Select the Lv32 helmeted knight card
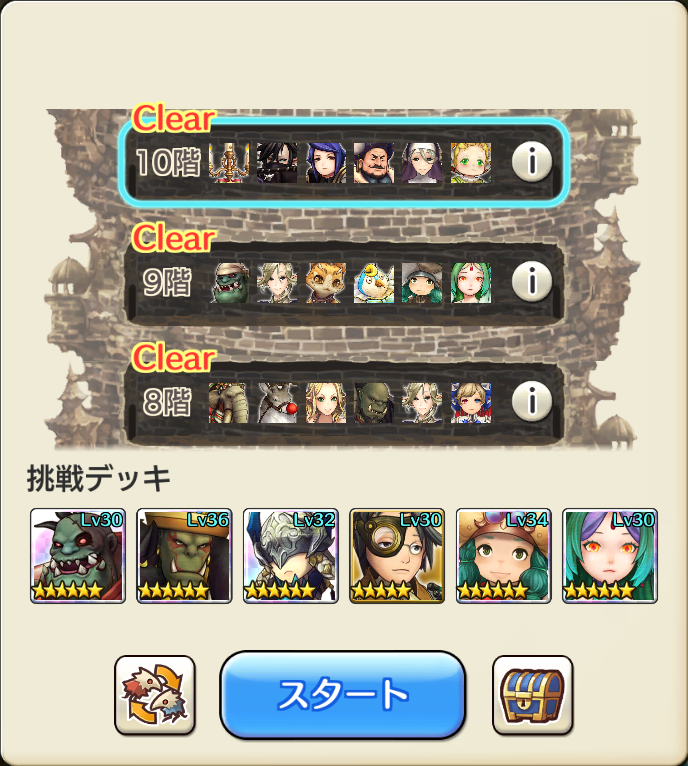688x766 pixels. (x=290, y=555)
